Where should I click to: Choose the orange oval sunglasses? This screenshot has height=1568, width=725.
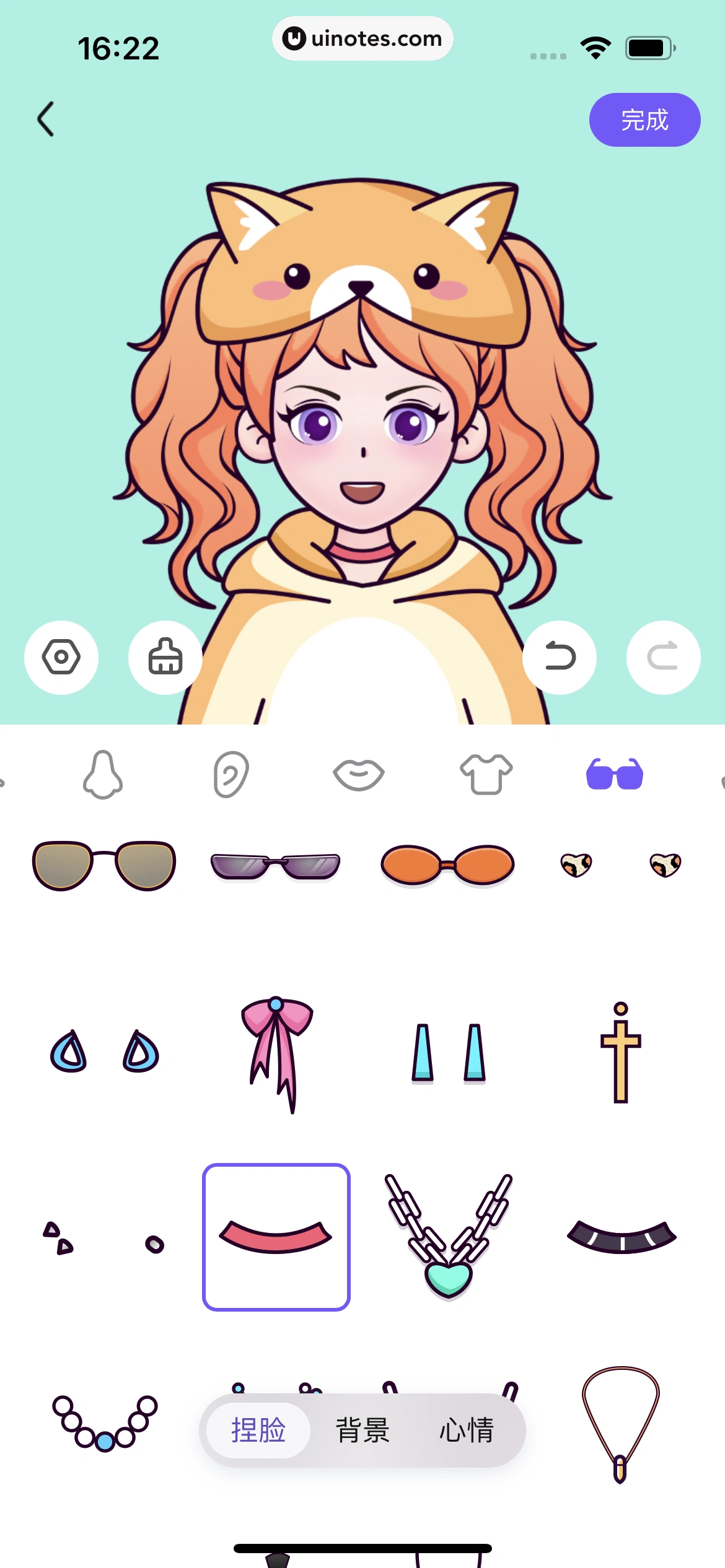tap(447, 865)
